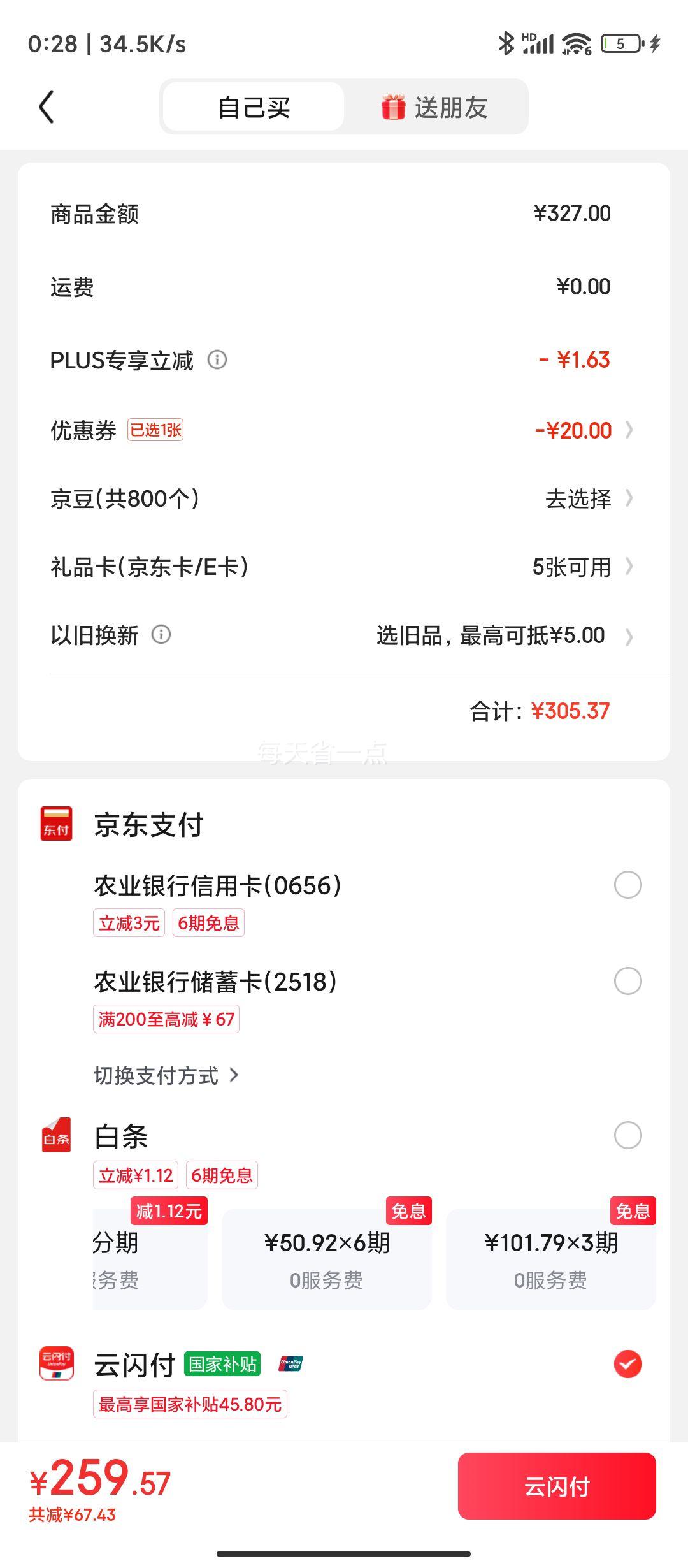Select 白条 payment radio button

pyautogui.click(x=627, y=1135)
